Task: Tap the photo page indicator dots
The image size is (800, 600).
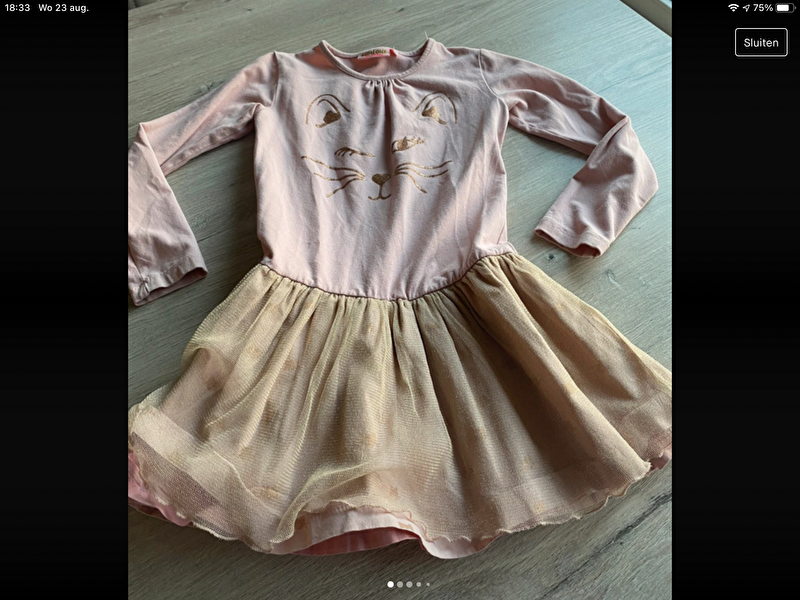Action: 408,584
